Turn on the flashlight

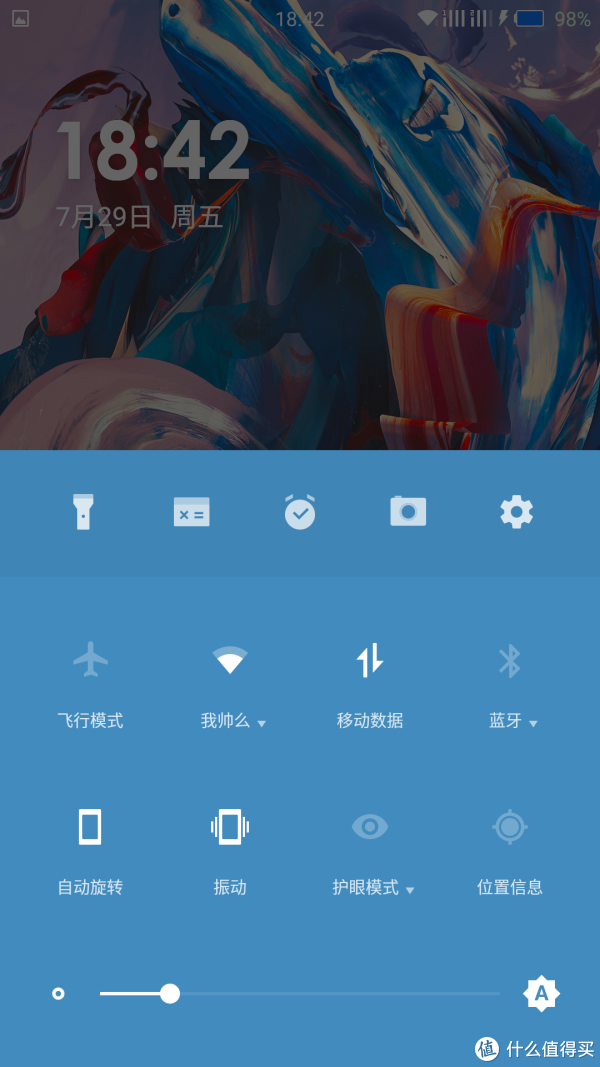(83, 511)
